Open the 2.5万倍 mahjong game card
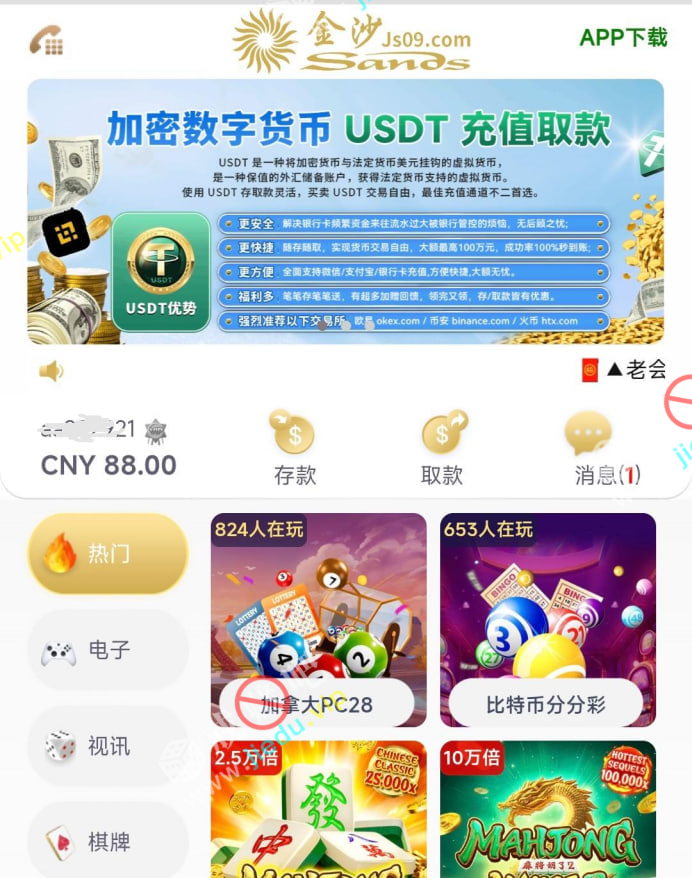This screenshot has width=692, height=878. coord(318,810)
